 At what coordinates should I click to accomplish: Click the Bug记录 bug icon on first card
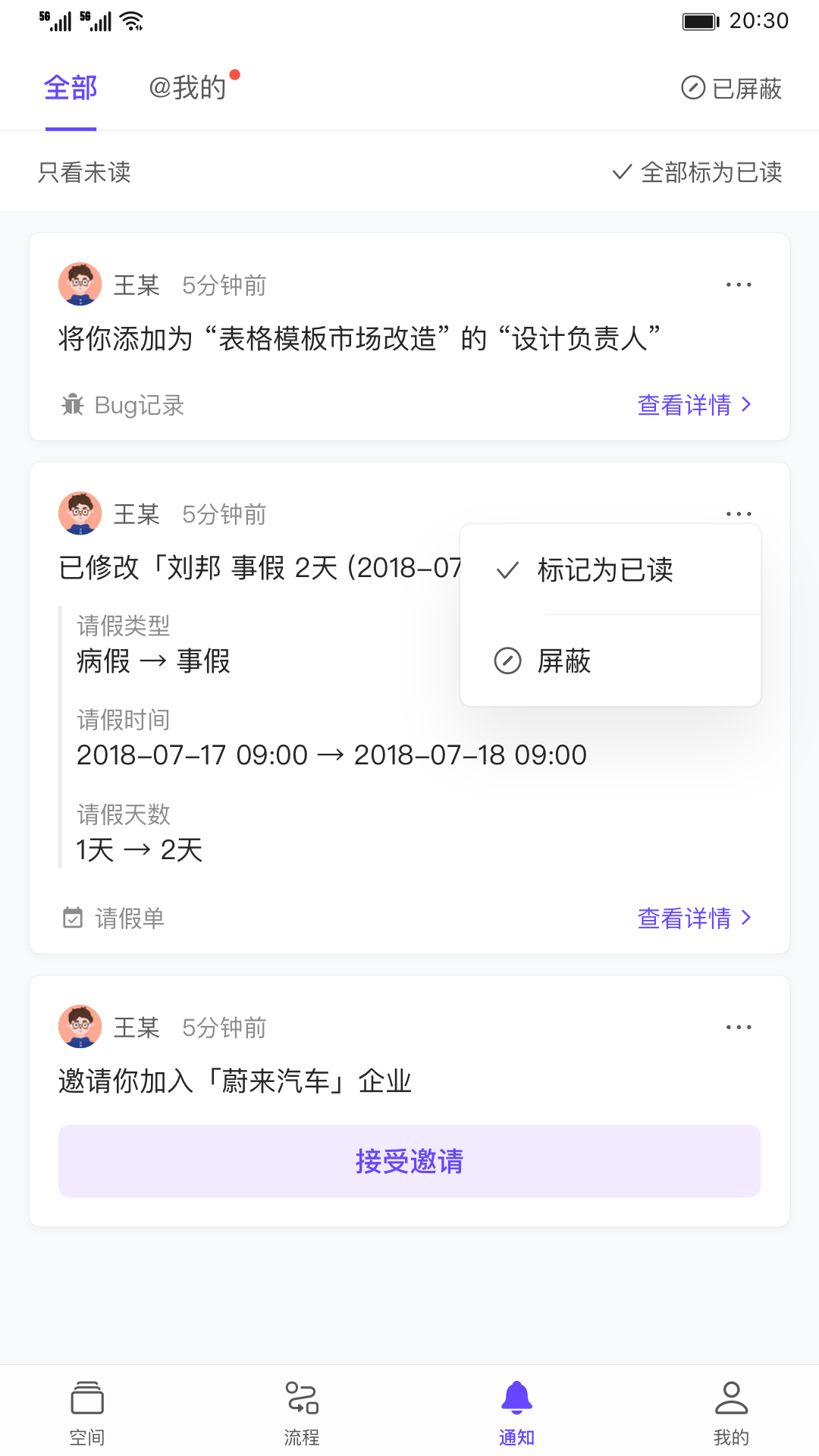73,406
